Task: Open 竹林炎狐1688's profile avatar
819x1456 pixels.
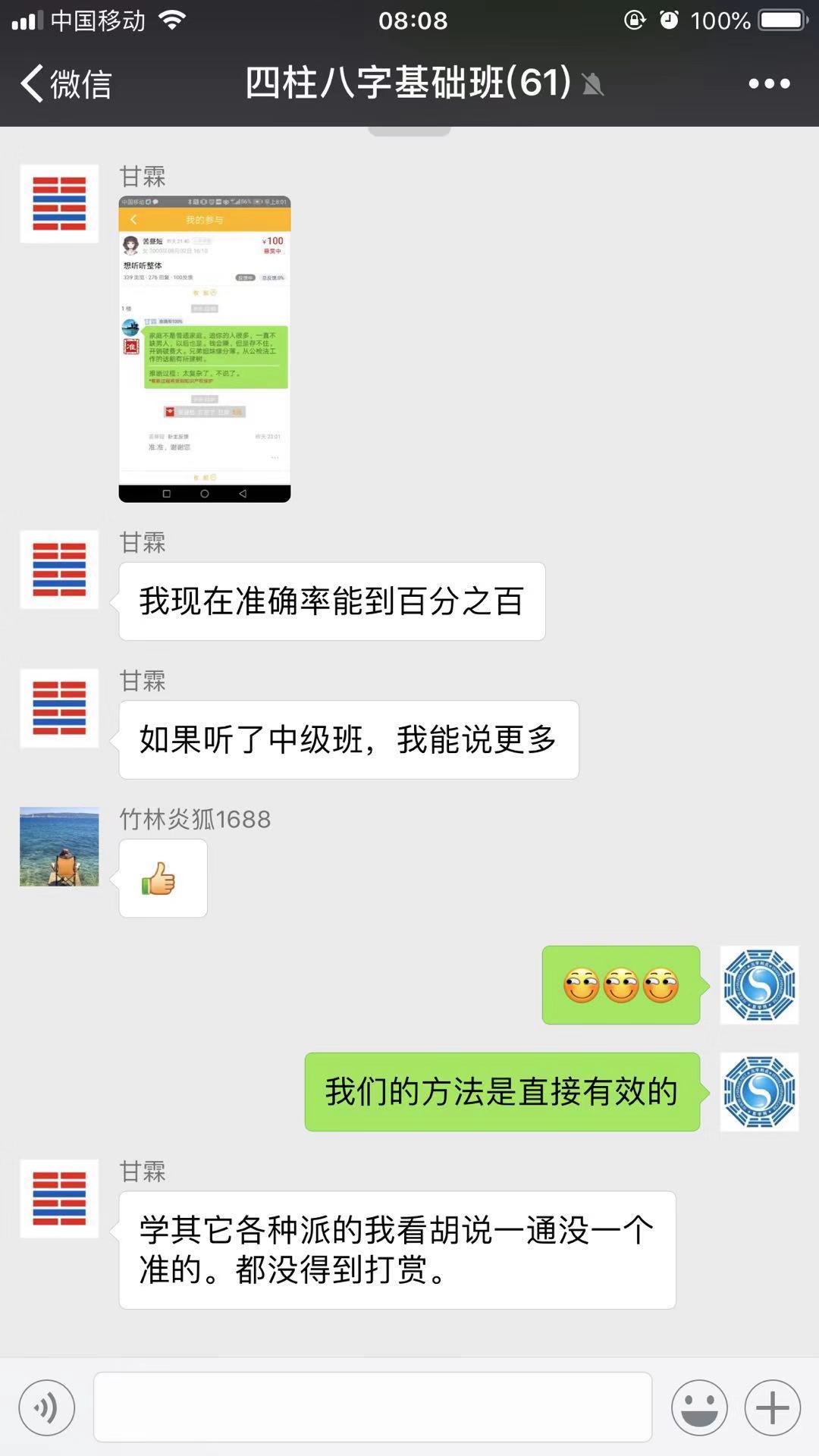Action: pyautogui.click(x=59, y=846)
